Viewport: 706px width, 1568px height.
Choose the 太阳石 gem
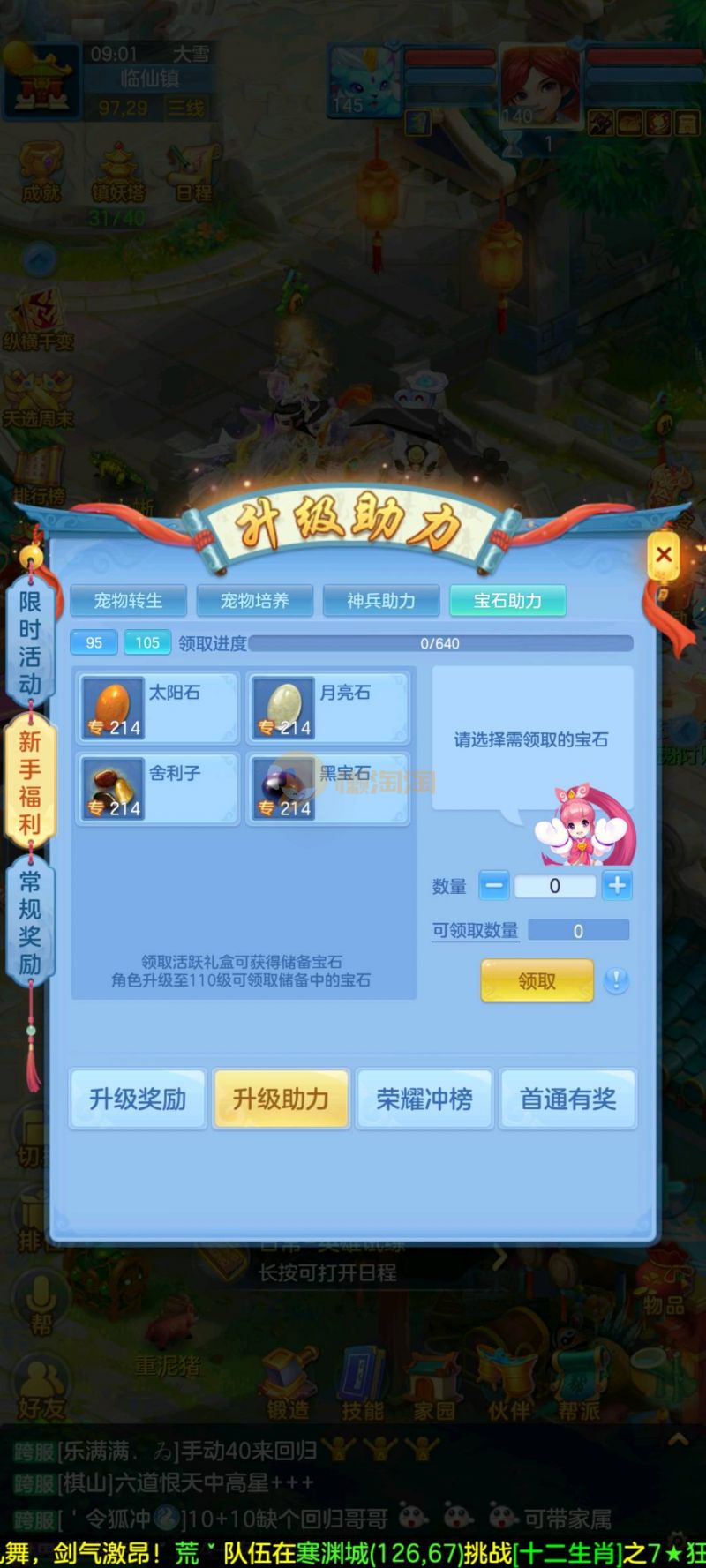tap(158, 708)
